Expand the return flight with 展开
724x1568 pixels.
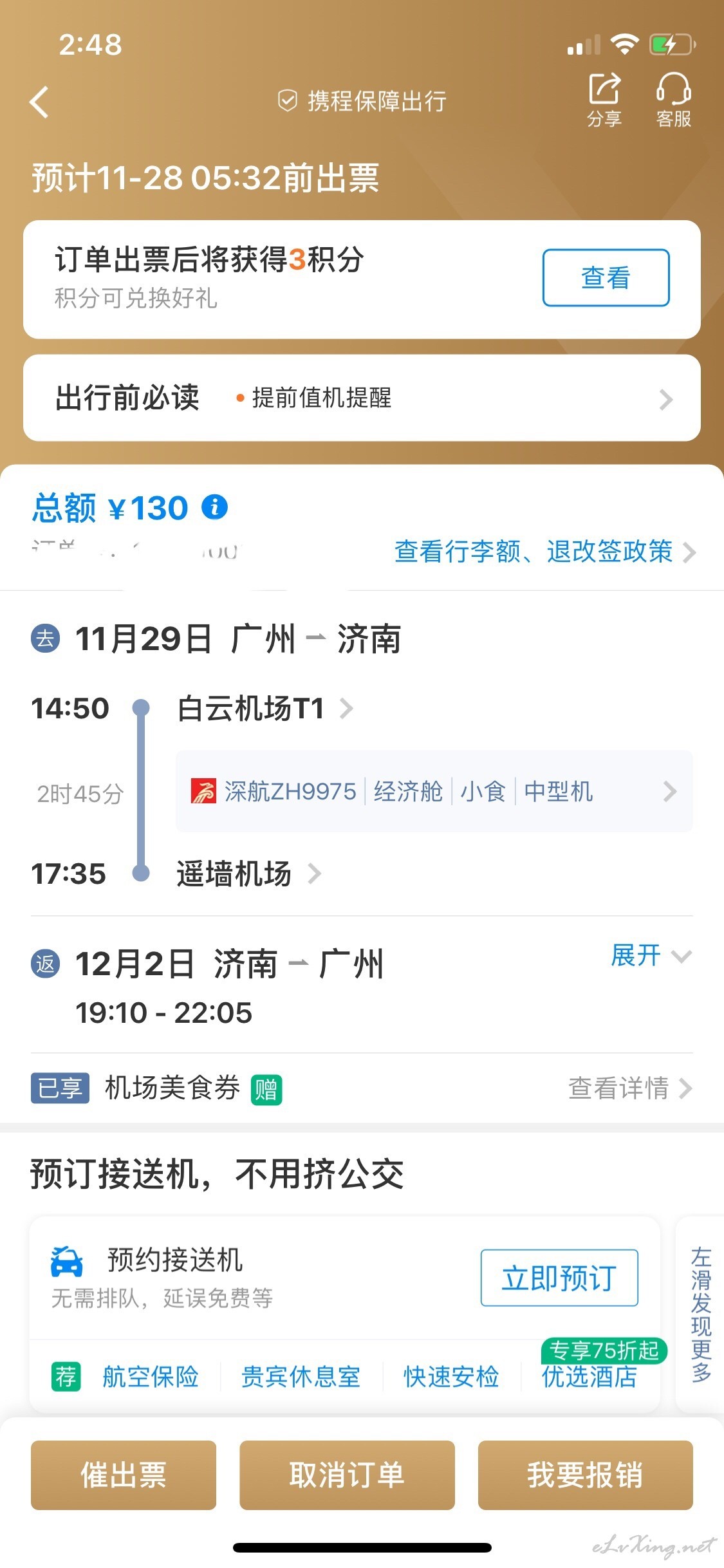[651, 956]
